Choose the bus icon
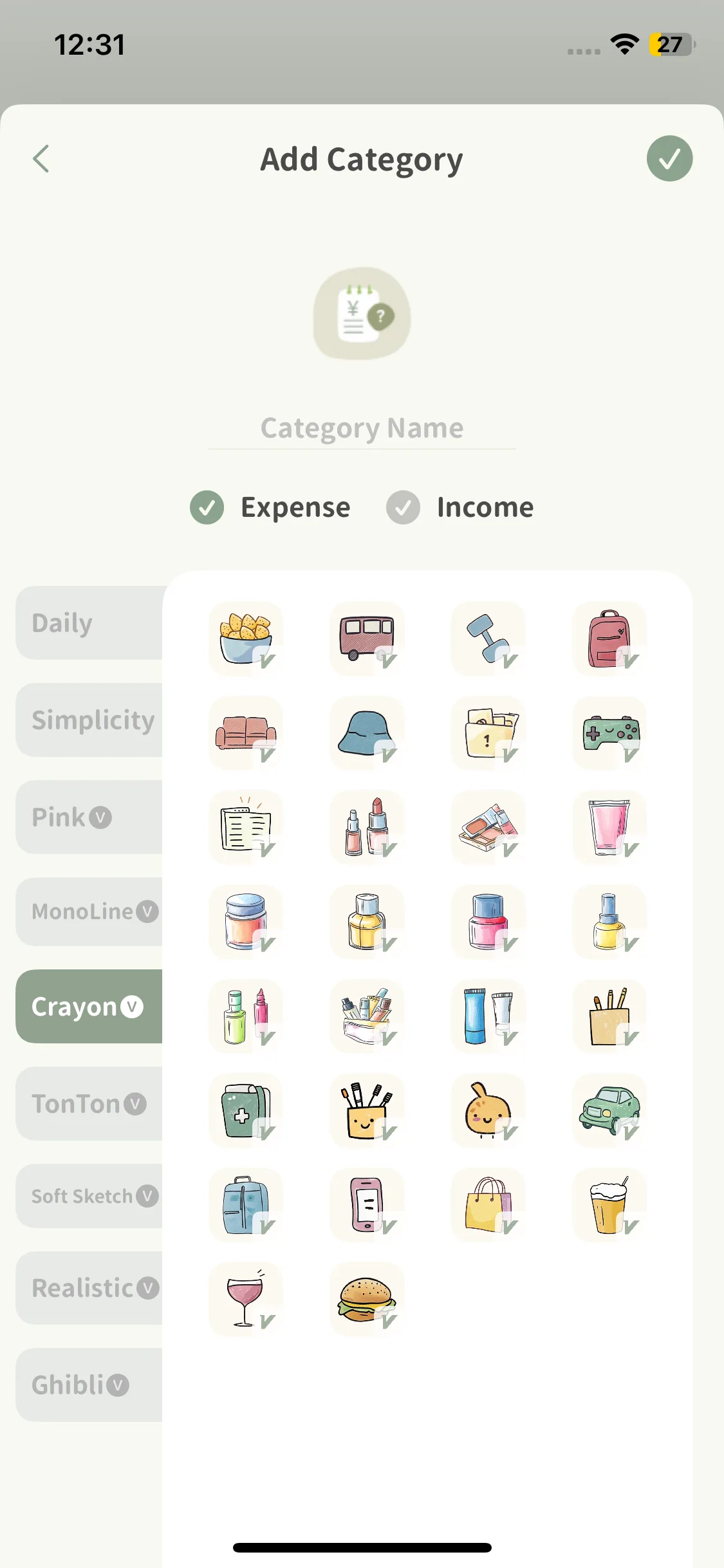 [367, 638]
